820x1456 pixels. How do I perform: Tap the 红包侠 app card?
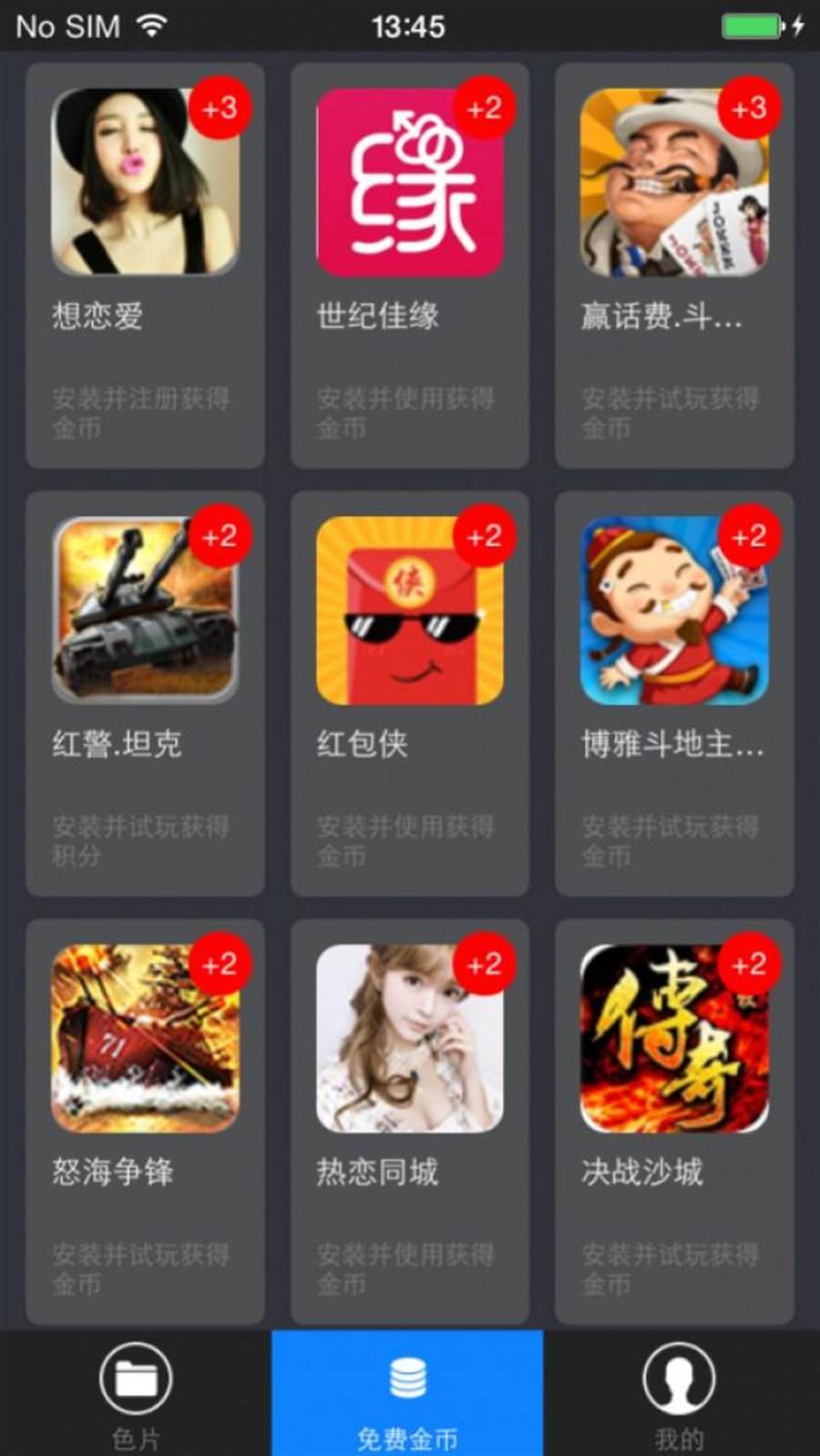[x=409, y=692]
